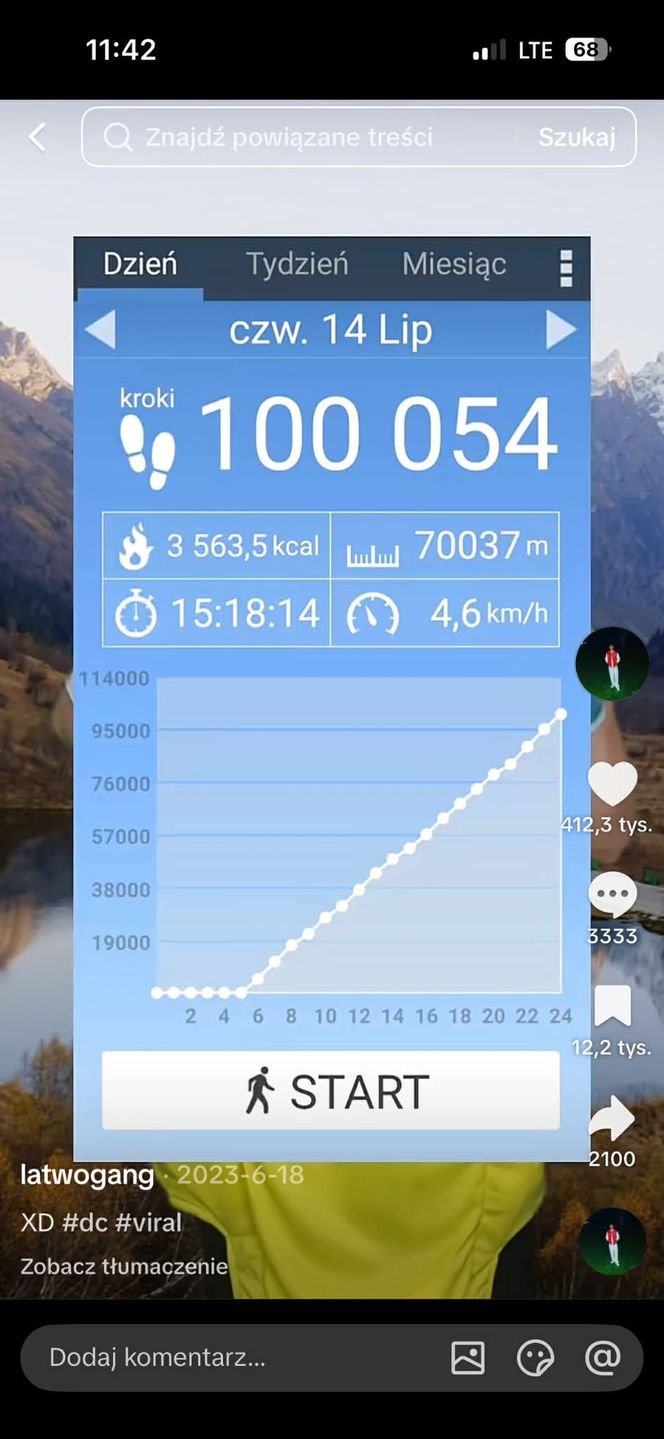Open the creator's profile avatar

pos(612,663)
